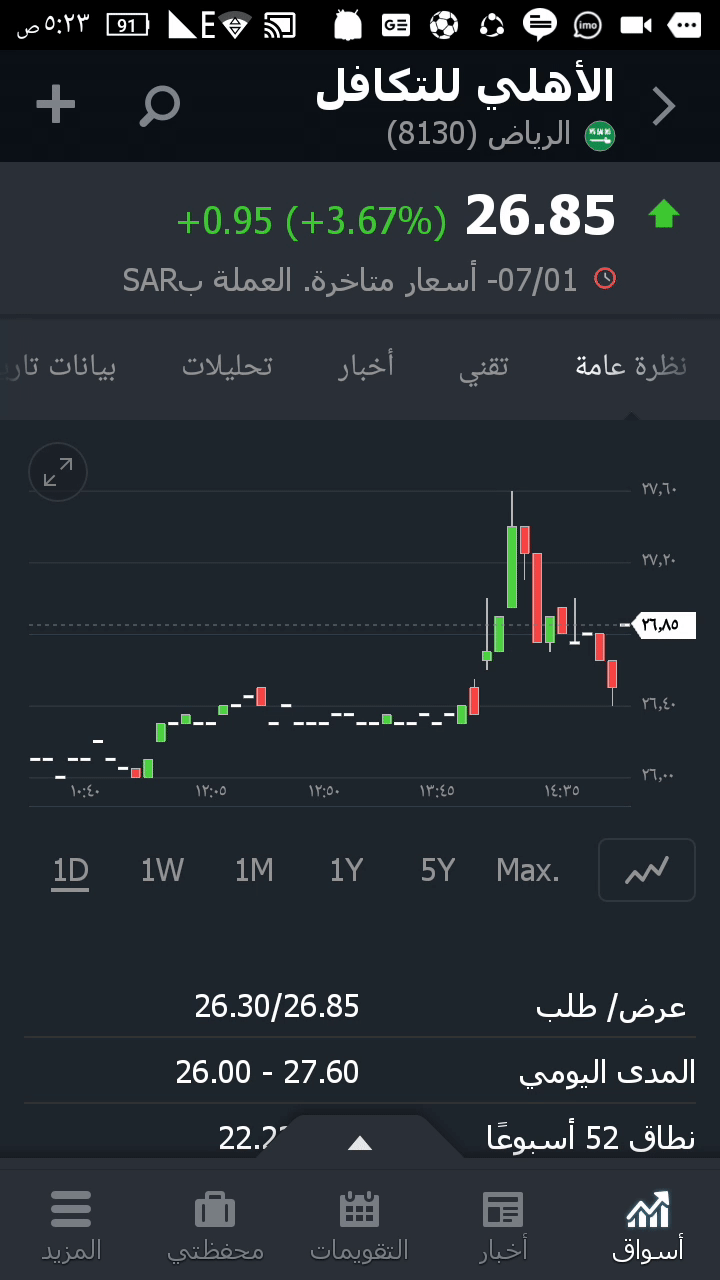Show the Max. chart range

point(528,871)
